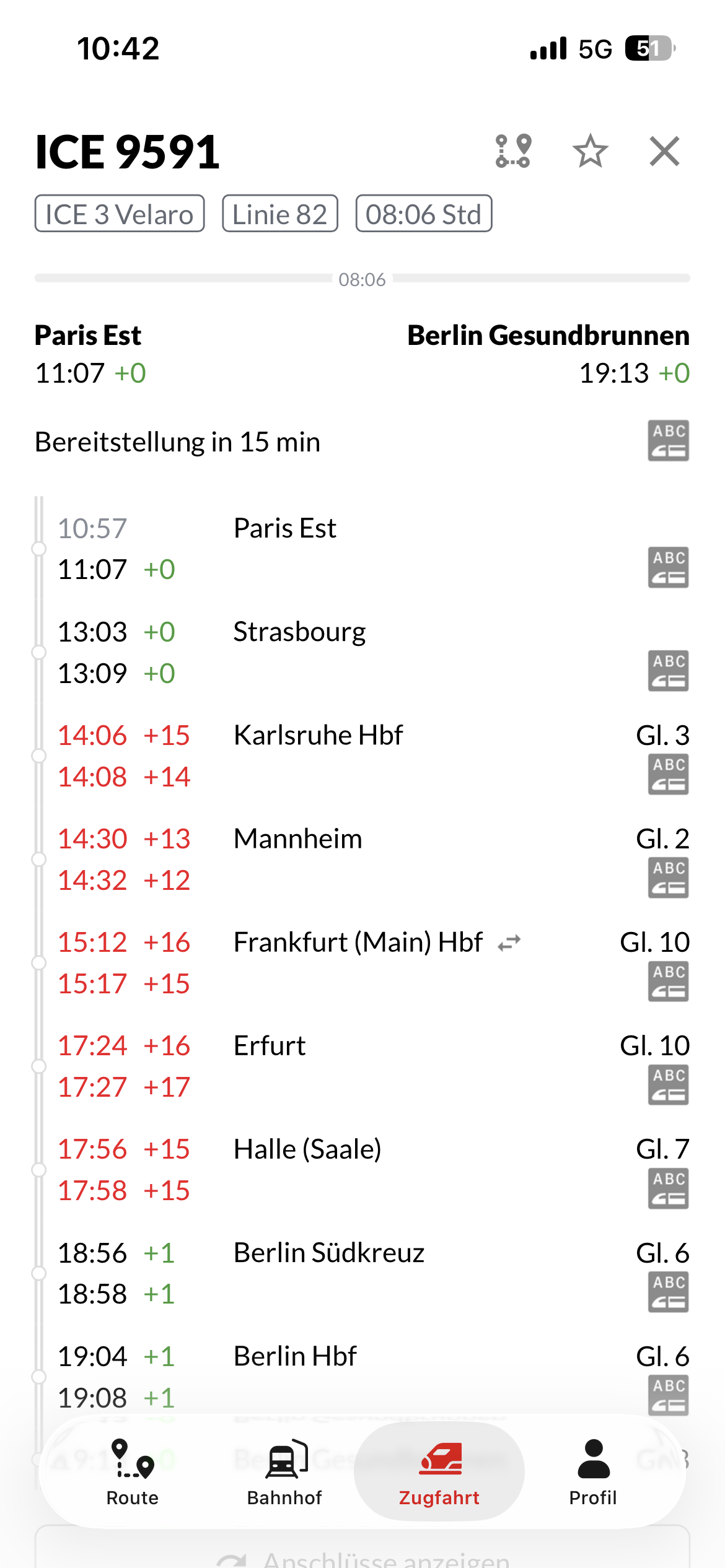Open coach sequence icon beside Bereitstellung
The image size is (725, 1568).
tap(668, 441)
